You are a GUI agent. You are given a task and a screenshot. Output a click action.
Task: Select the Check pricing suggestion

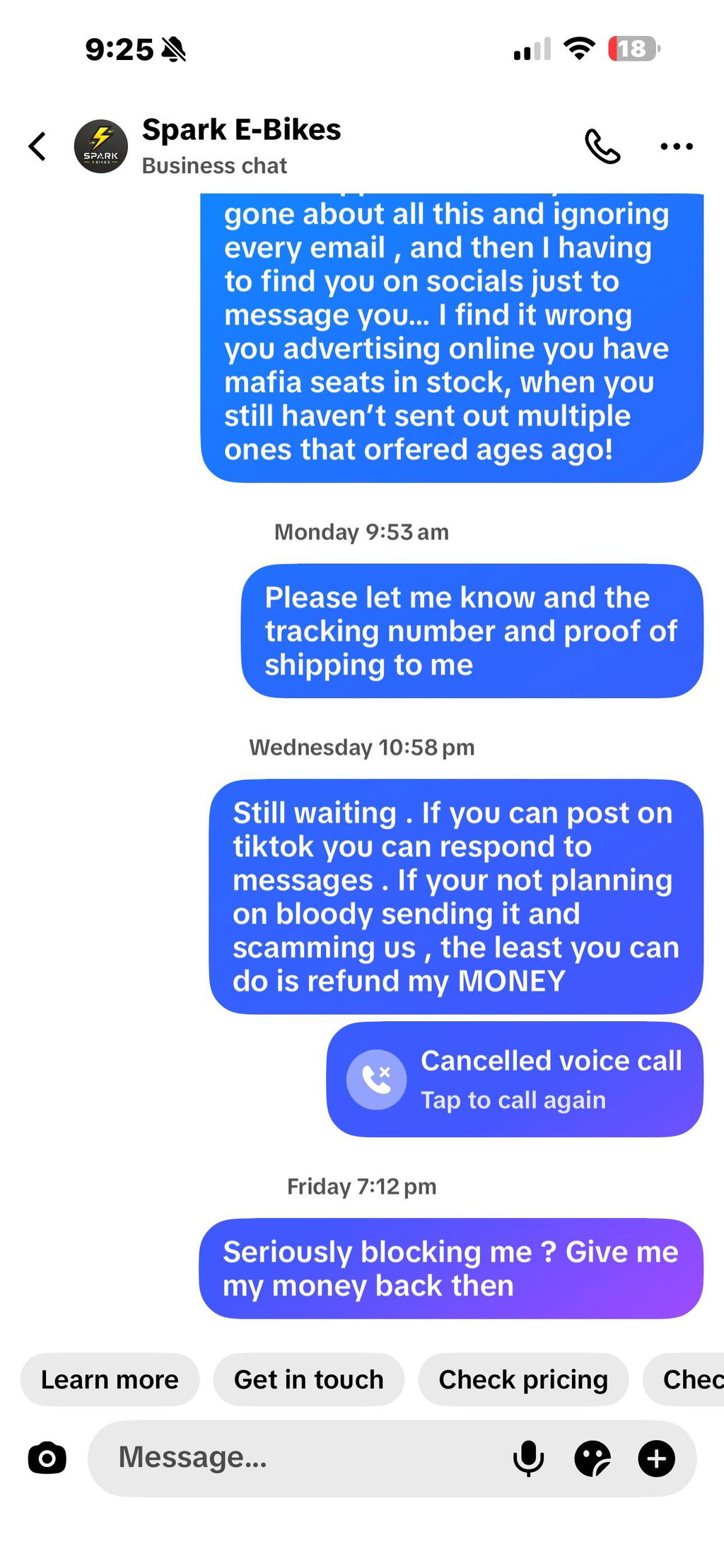click(523, 1379)
